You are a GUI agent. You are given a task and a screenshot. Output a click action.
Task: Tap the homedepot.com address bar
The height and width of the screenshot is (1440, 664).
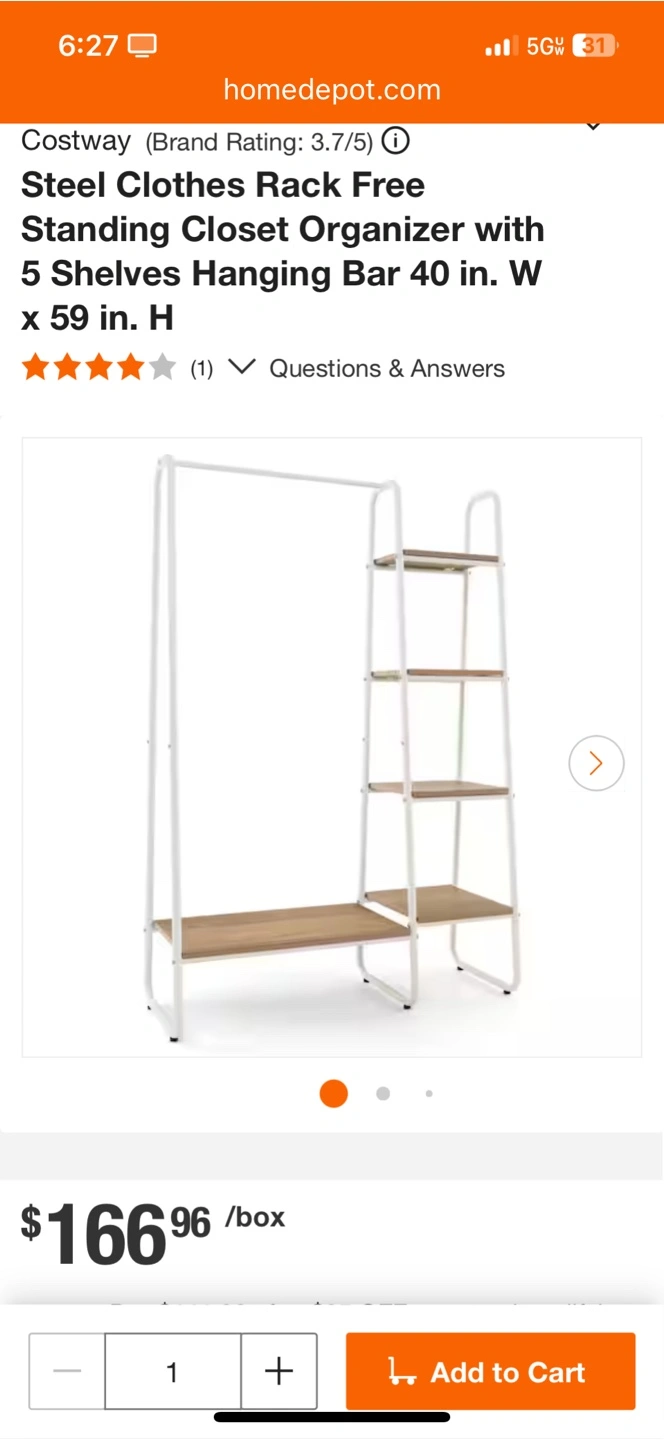click(332, 90)
